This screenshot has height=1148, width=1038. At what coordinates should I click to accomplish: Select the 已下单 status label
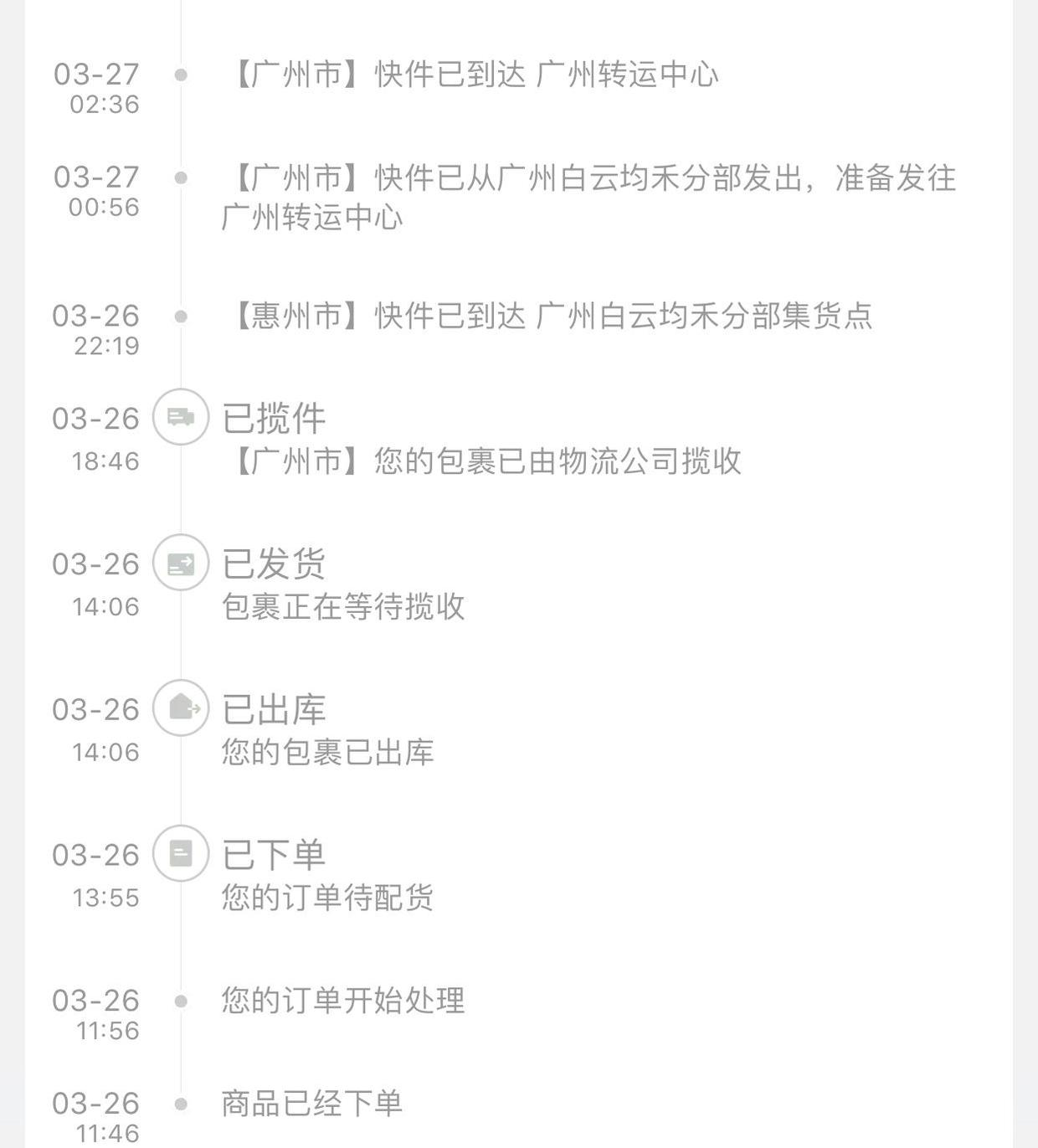click(x=273, y=854)
